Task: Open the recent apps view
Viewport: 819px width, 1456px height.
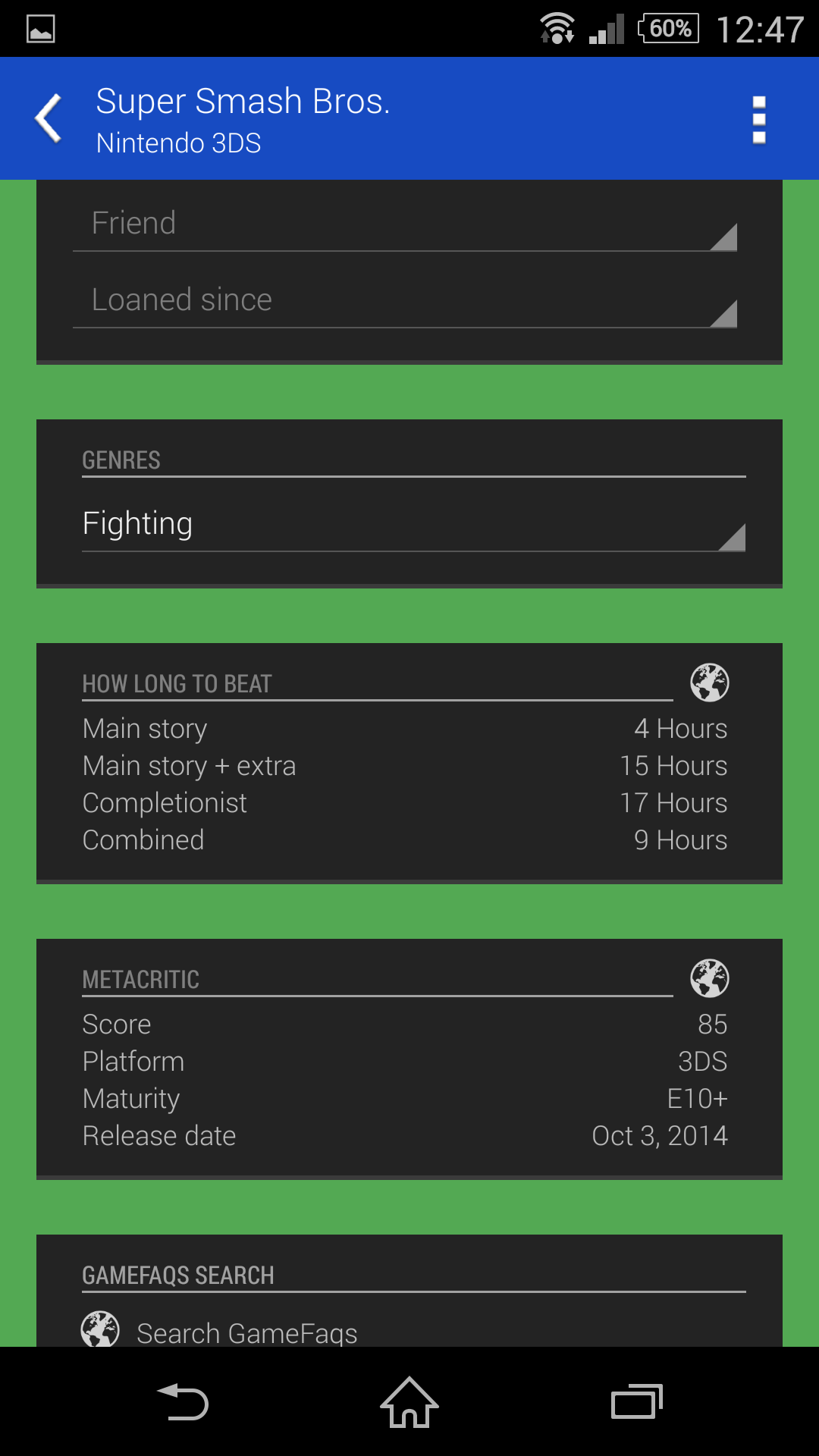Action: pyautogui.click(x=636, y=1403)
